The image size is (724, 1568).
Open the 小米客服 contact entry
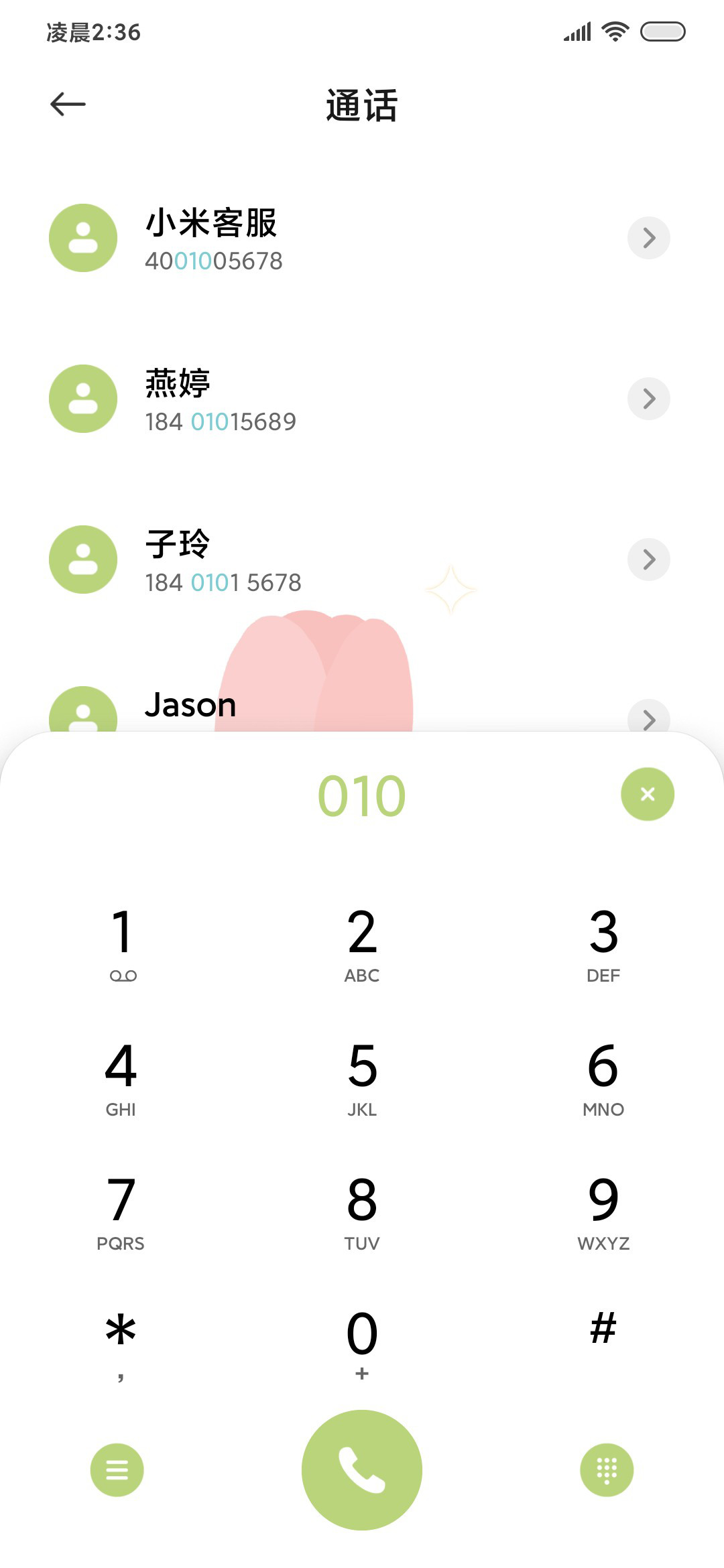[362, 238]
